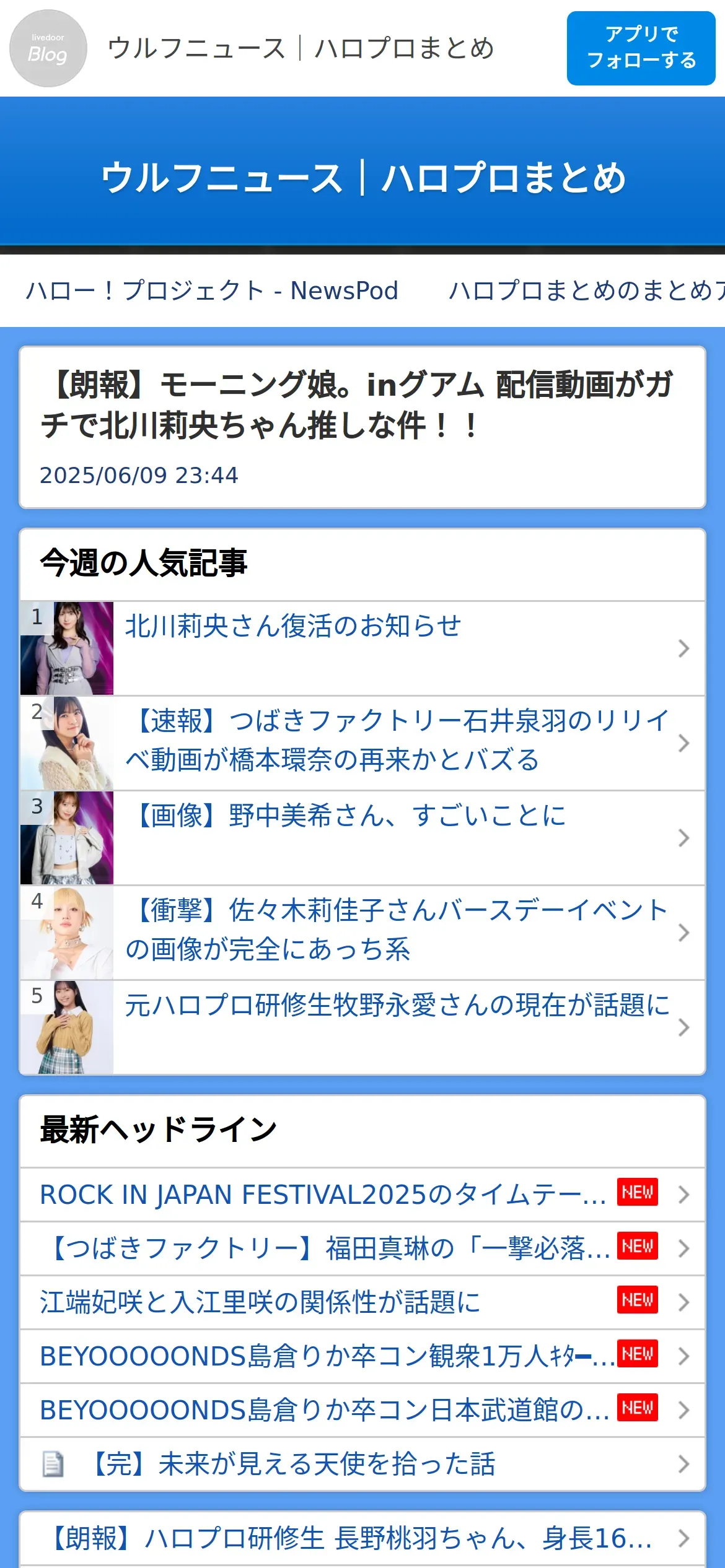
Task: Open 【朗報】ハロプロ研修生 長野桃羽ちゃん article
Action: tap(362, 1538)
